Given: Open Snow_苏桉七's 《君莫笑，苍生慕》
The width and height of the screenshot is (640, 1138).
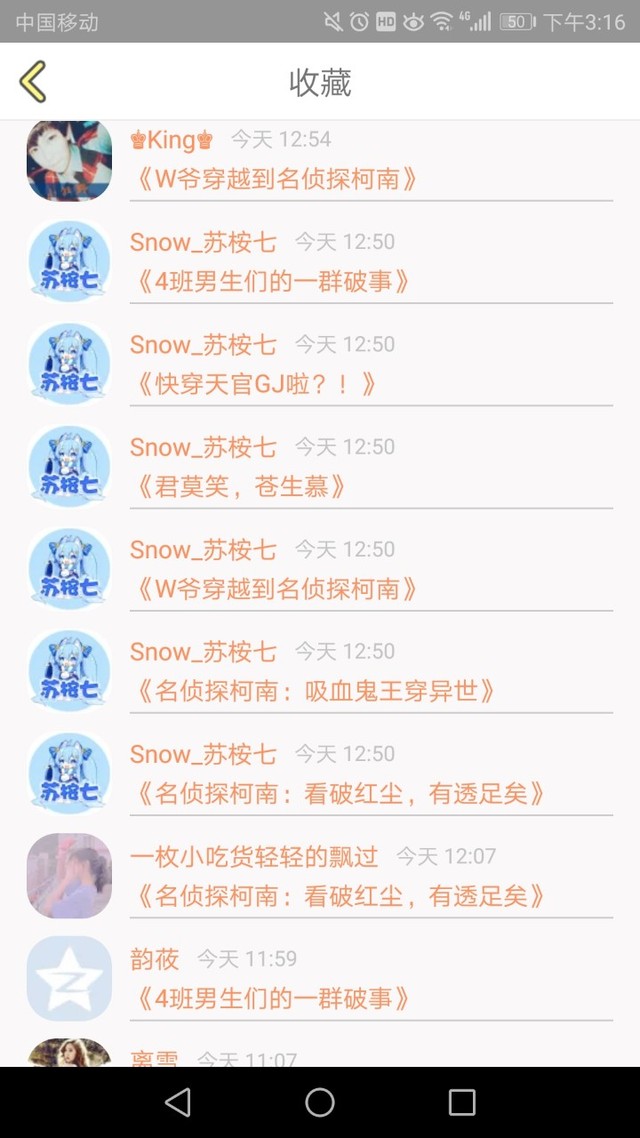Looking at the screenshot, I should [241, 487].
